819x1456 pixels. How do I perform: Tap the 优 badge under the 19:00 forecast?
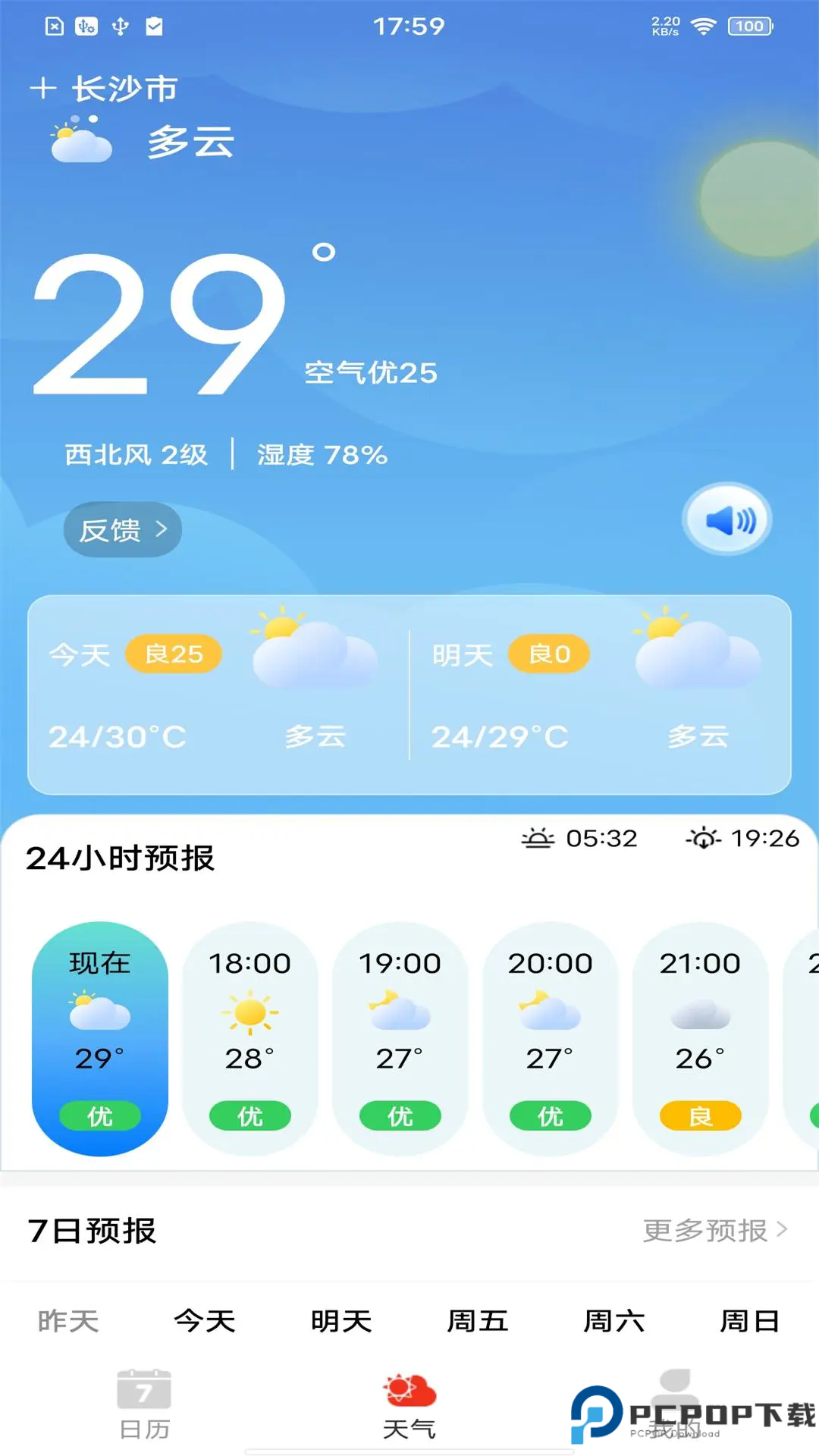(x=401, y=1116)
